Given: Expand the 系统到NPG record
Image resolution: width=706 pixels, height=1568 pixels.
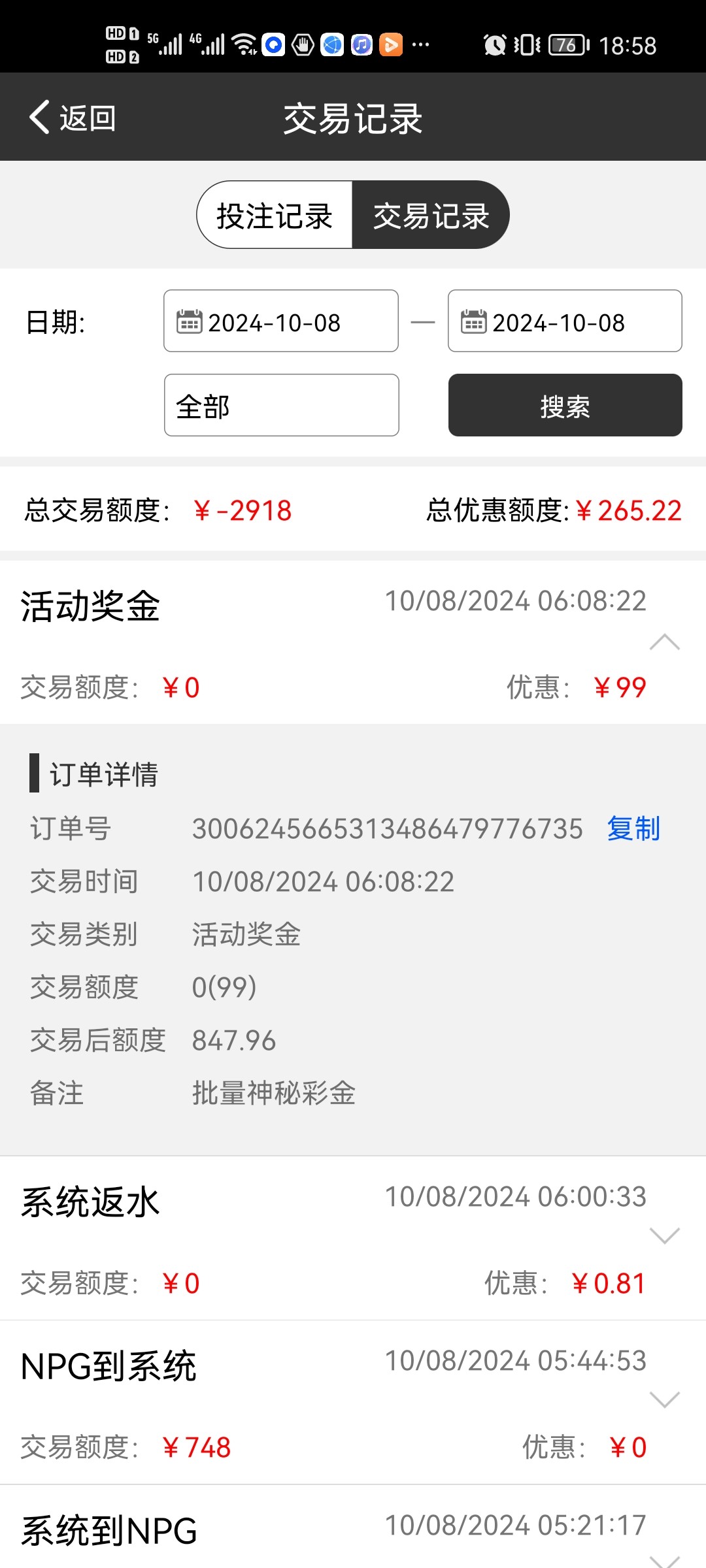Looking at the screenshot, I should click(x=665, y=1560).
